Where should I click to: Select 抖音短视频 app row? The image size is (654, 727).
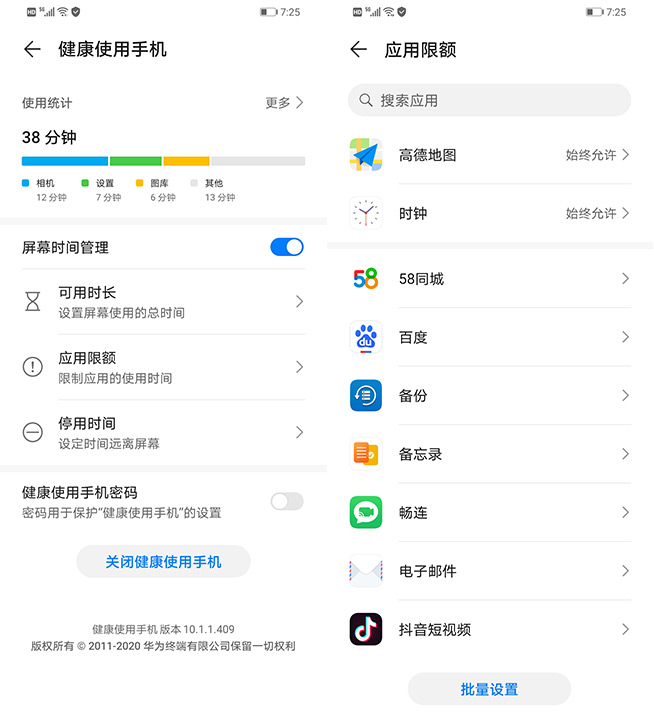[489, 630]
